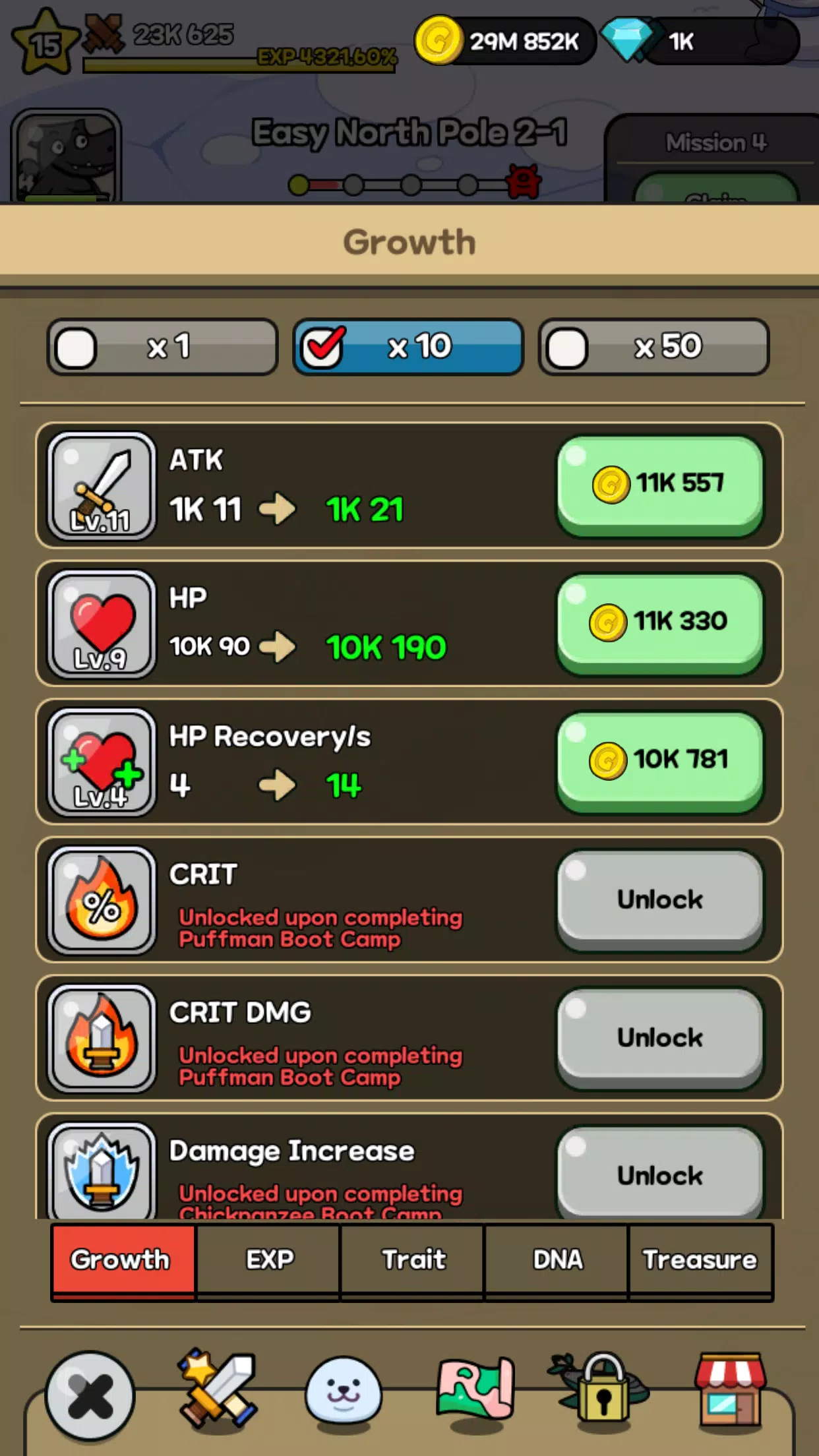The height and width of the screenshot is (1456, 819).
Task: Tap Unlock on the CRIT row
Action: [660, 899]
